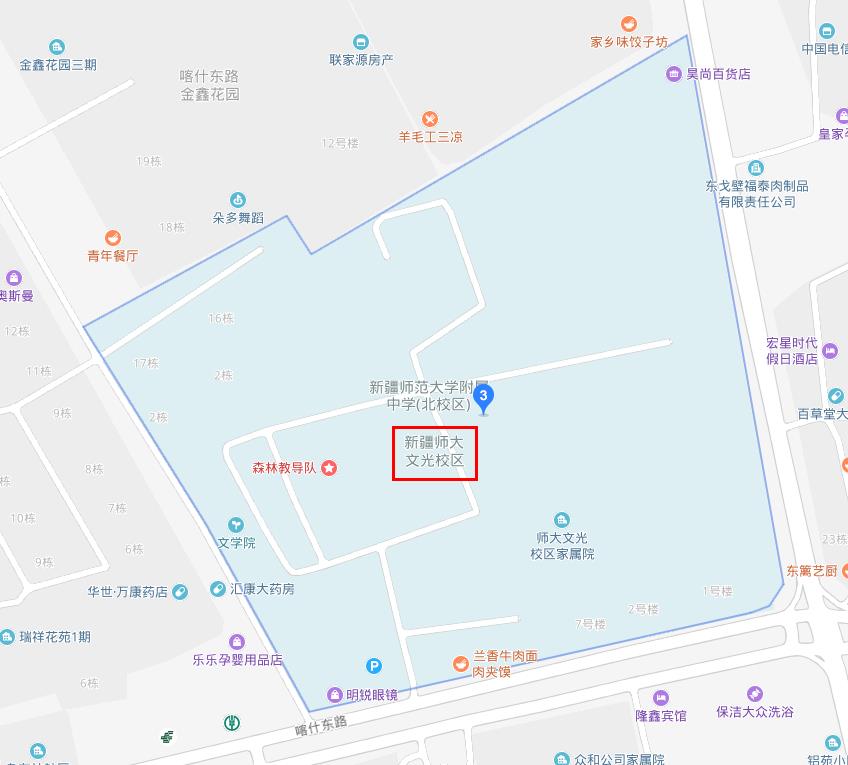This screenshot has width=848, height=765.
Task: Open 朵多舞蹈 place marker
Action: (238, 199)
